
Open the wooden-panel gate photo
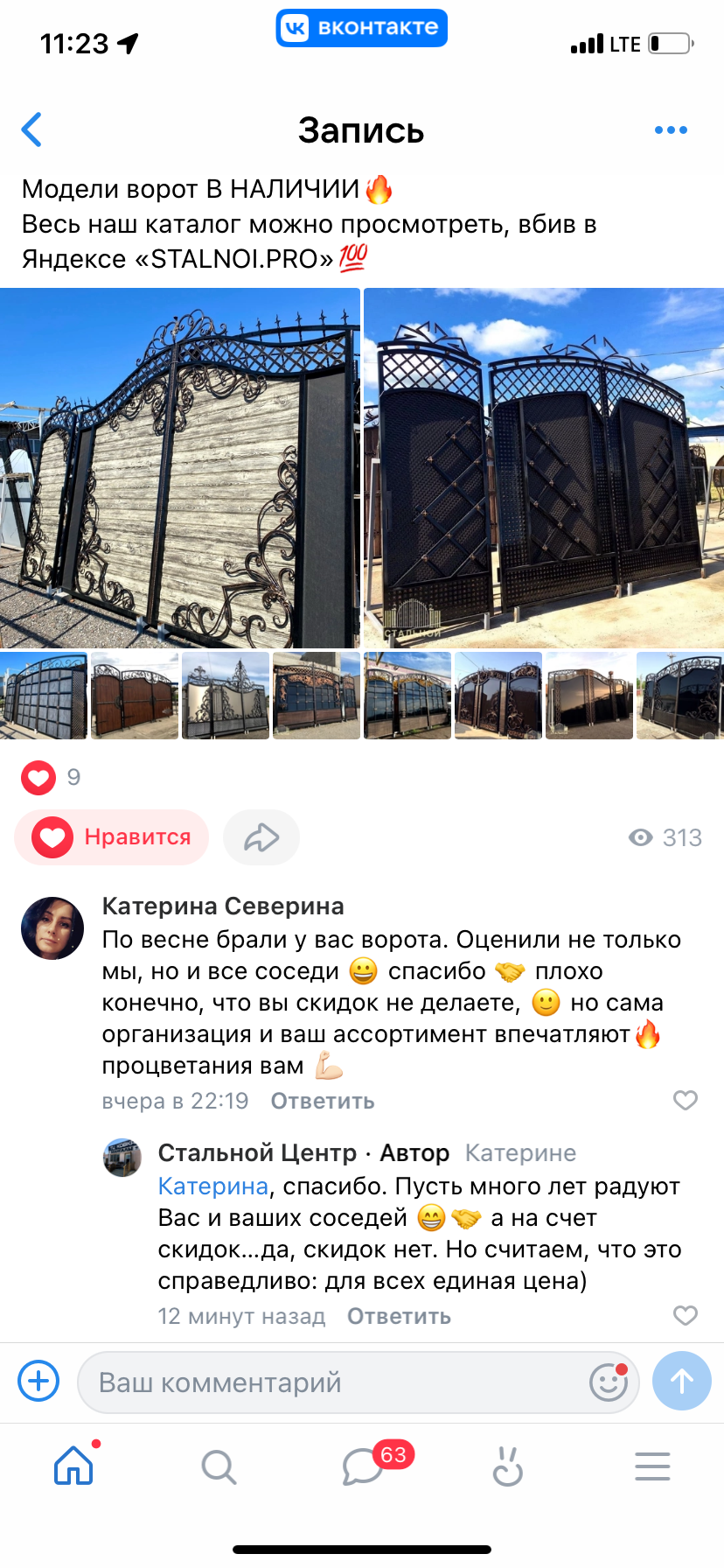[180, 468]
